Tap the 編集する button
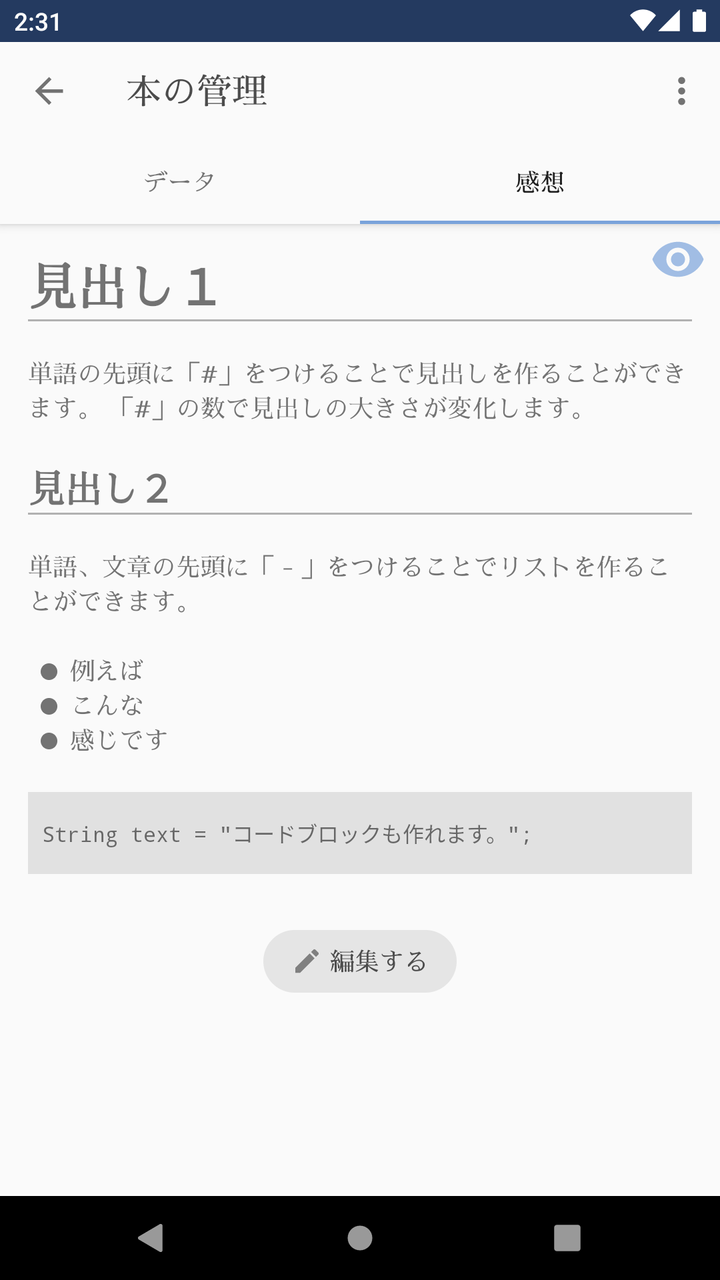 tap(360, 961)
